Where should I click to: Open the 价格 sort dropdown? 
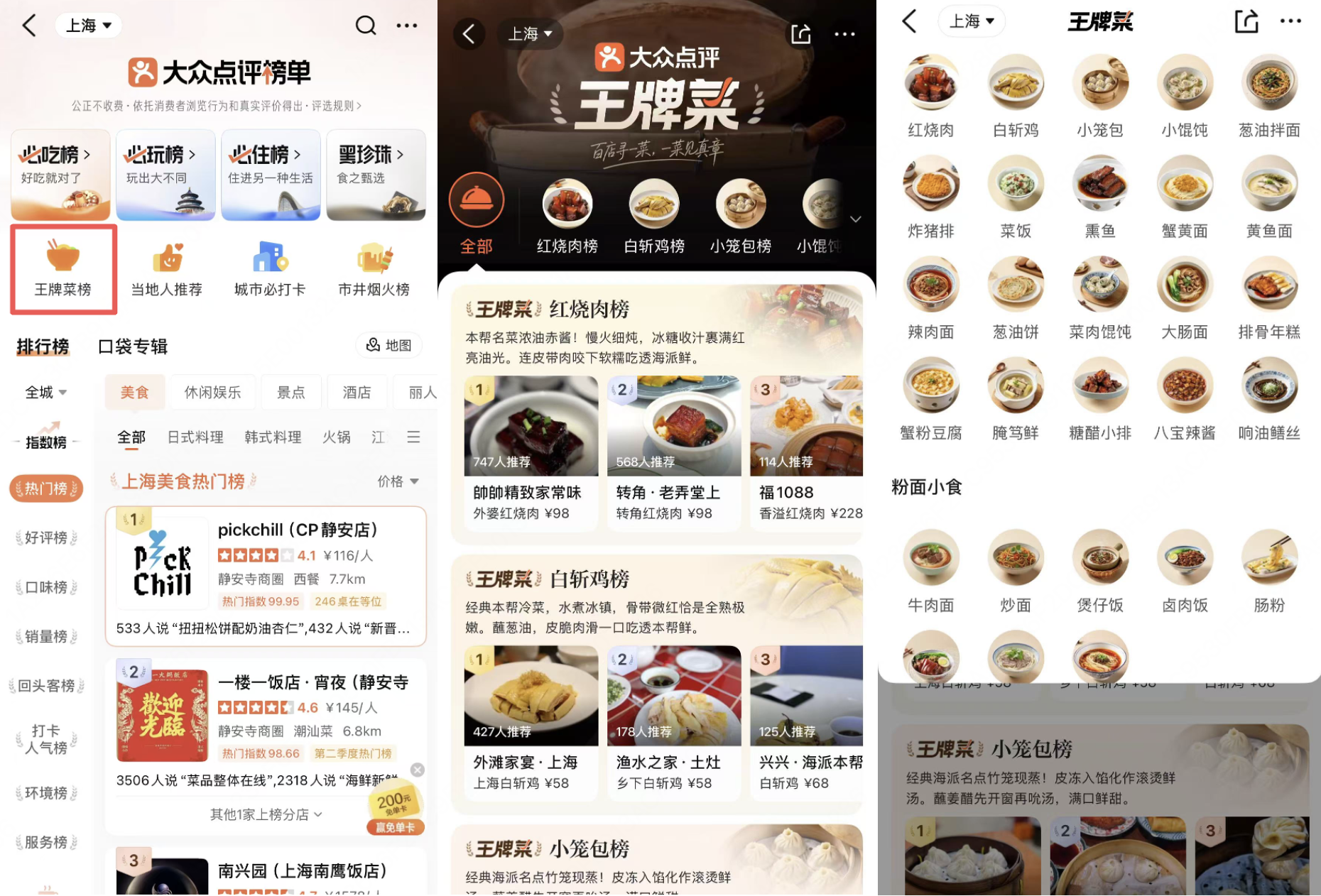click(398, 481)
